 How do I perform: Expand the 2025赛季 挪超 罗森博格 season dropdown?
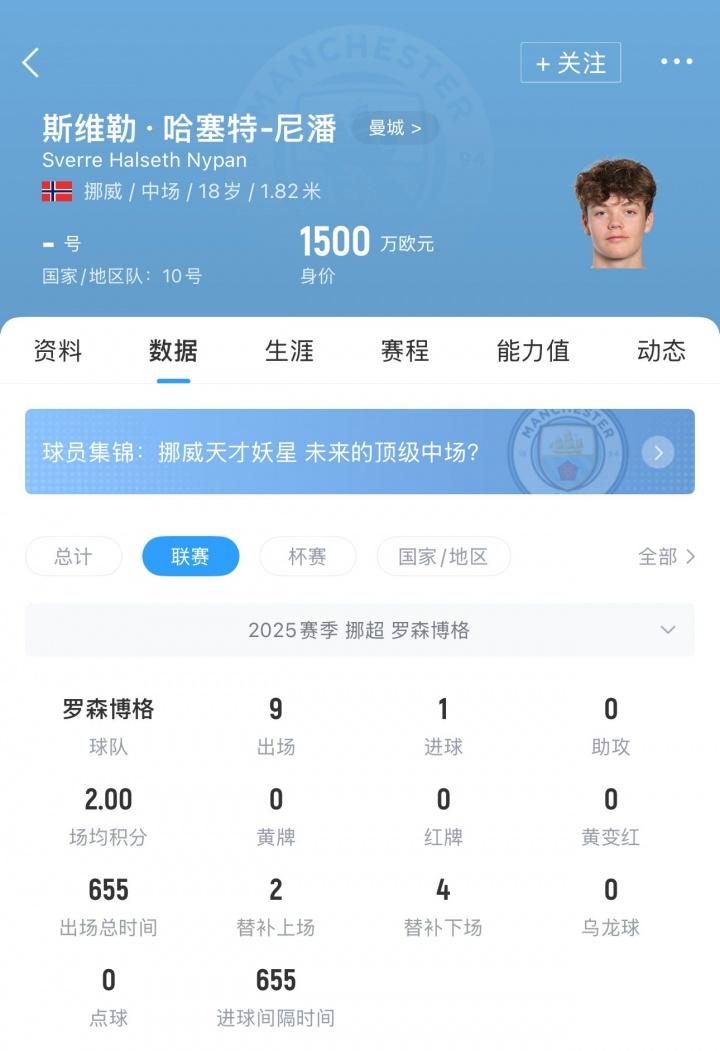click(360, 630)
